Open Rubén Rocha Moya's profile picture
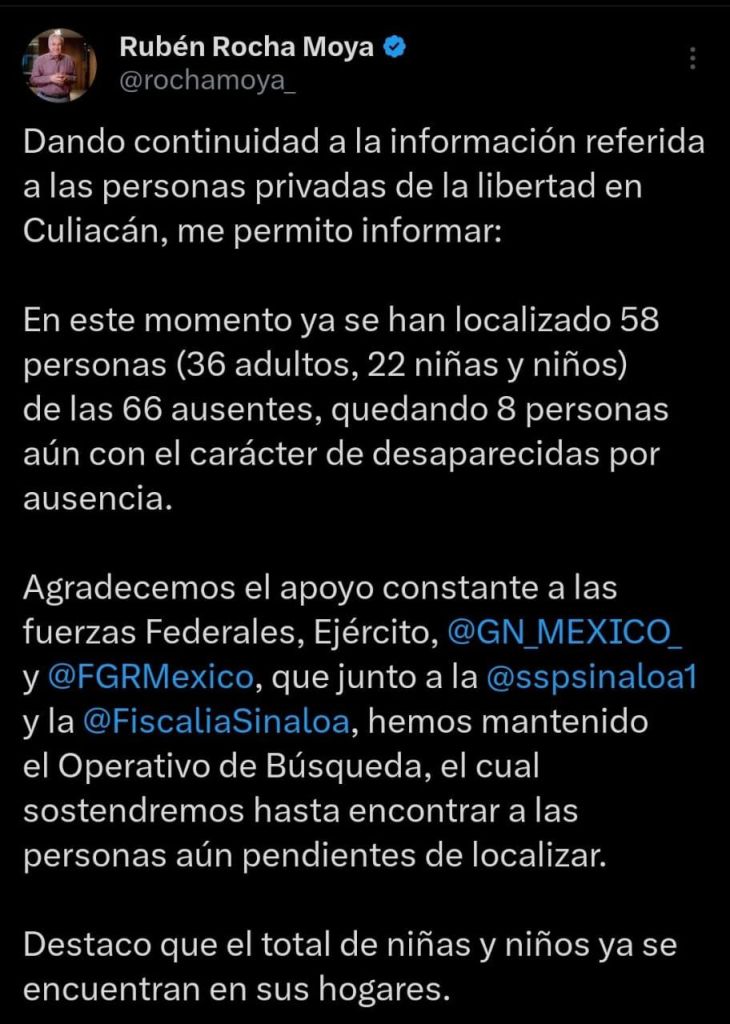This screenshot has width=730, height=1024. [59, 65]
